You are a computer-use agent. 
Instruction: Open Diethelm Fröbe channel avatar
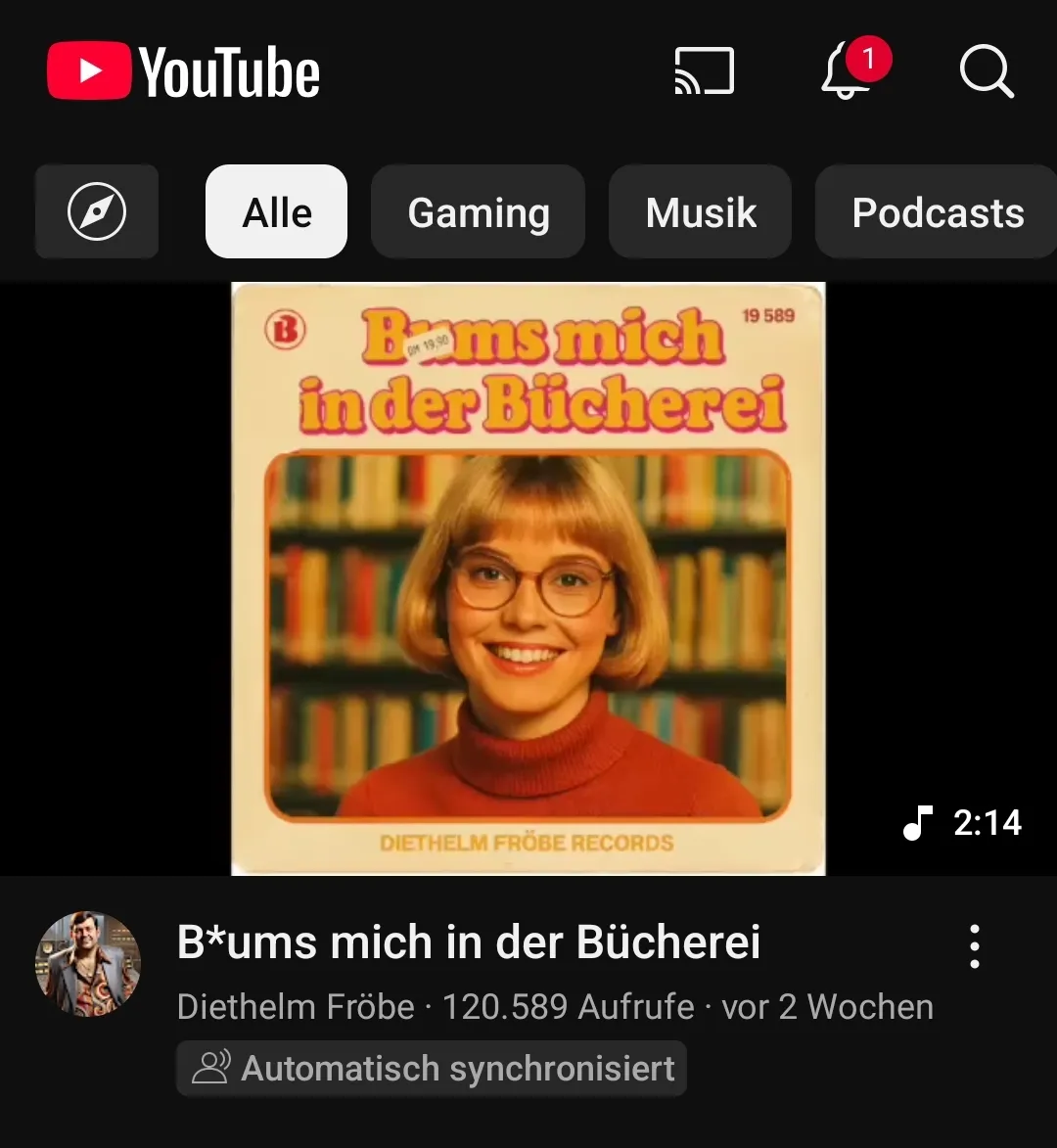pos(88,964)
